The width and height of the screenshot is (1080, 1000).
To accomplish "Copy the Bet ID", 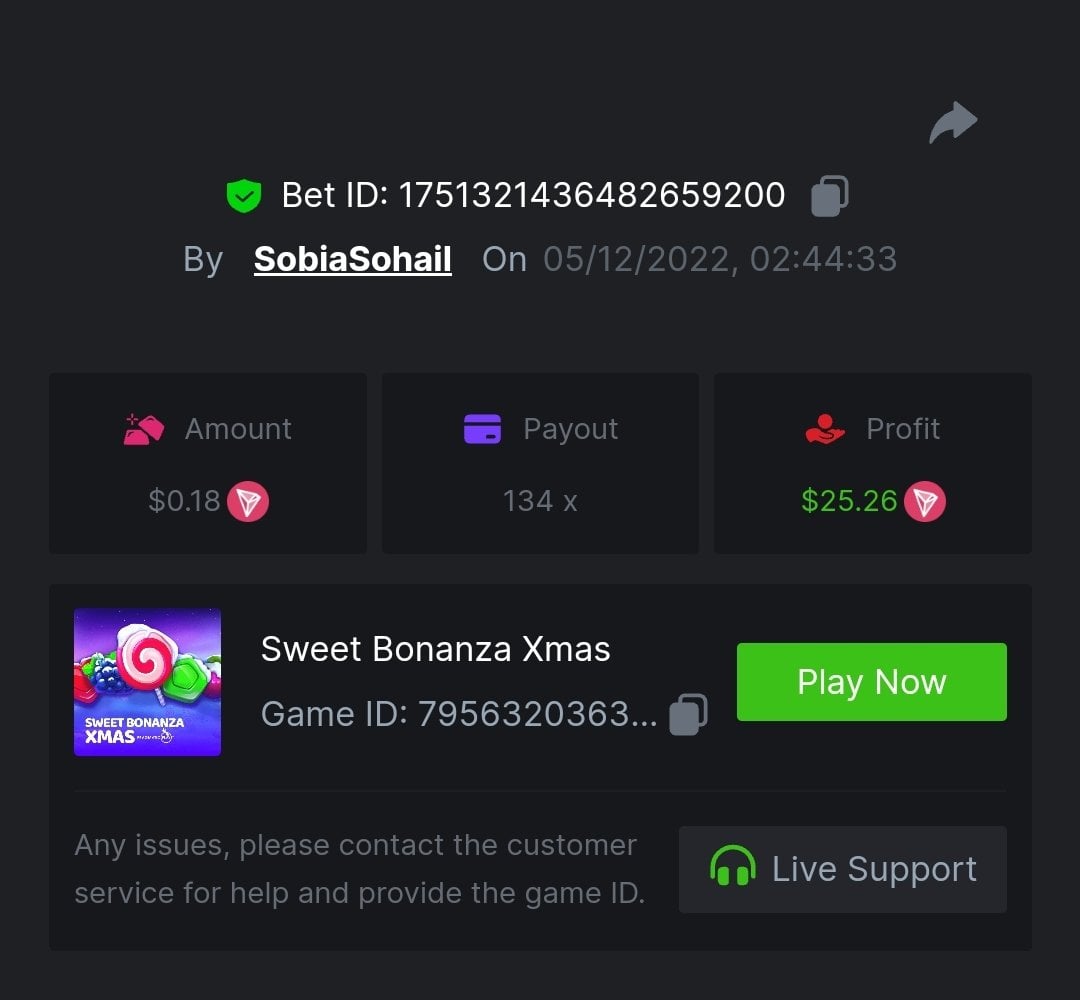I will pos(829,195).
